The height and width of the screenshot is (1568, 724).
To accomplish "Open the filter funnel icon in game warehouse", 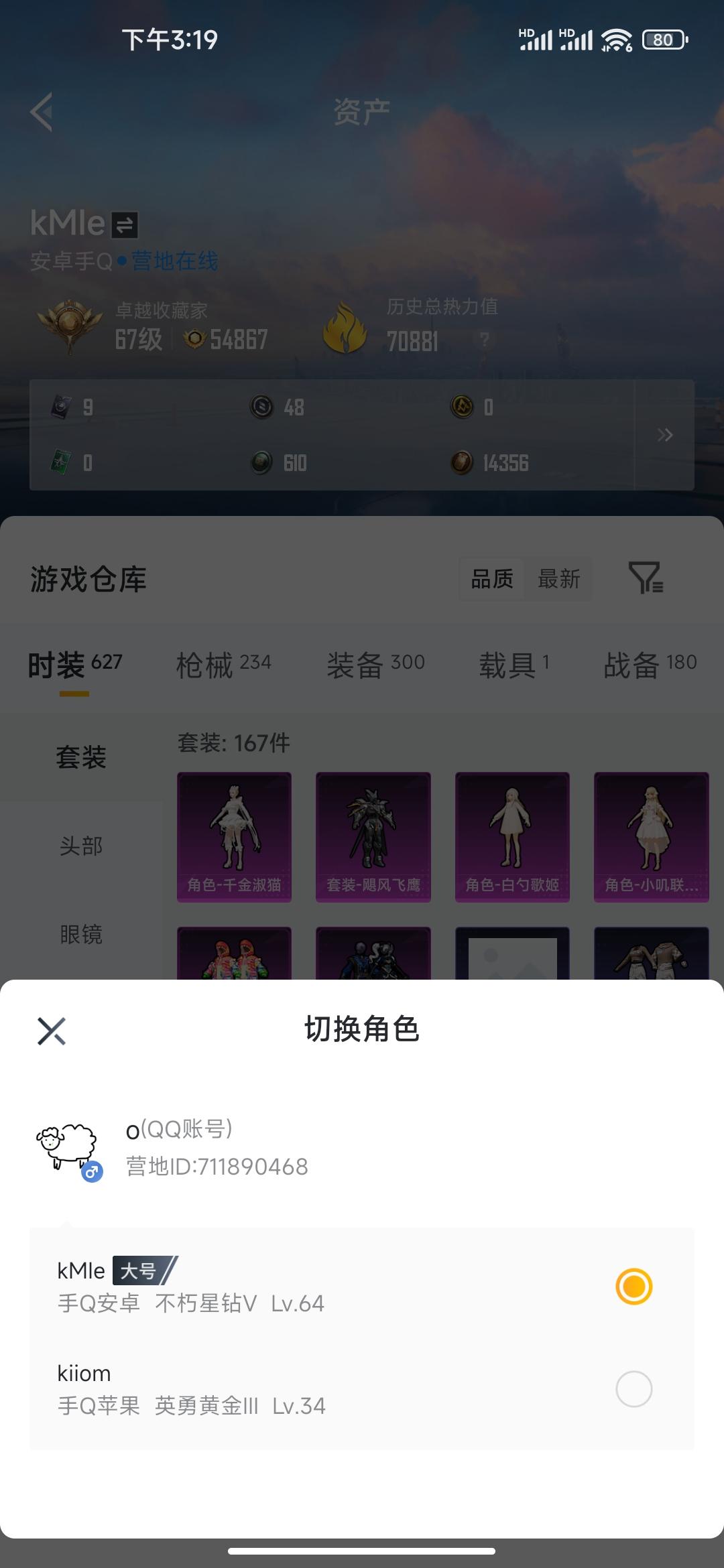I will 646,580.
